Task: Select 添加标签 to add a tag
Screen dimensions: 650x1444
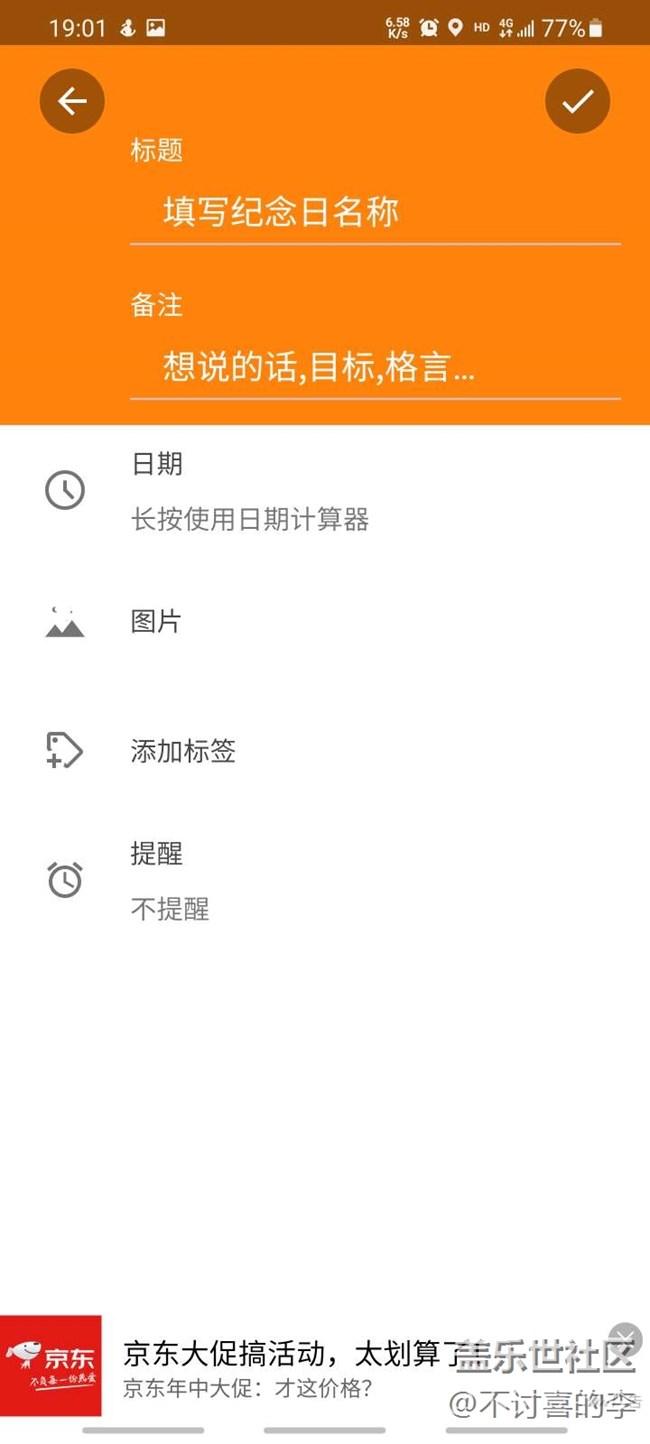Action: pos(325,750)
